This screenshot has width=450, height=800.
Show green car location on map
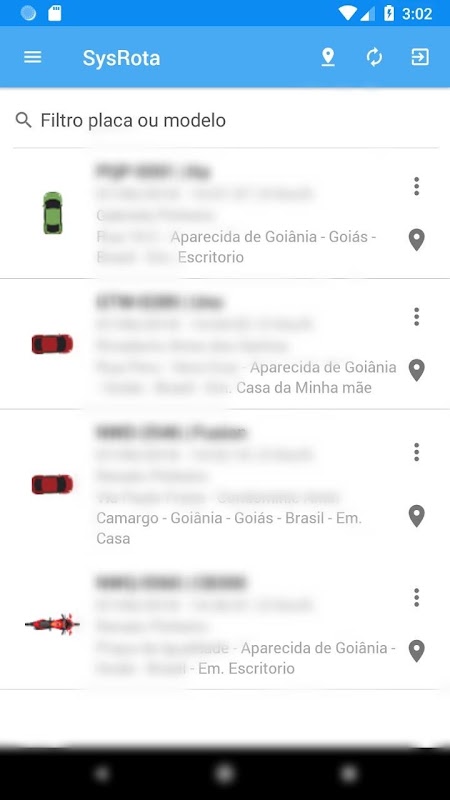417,240
